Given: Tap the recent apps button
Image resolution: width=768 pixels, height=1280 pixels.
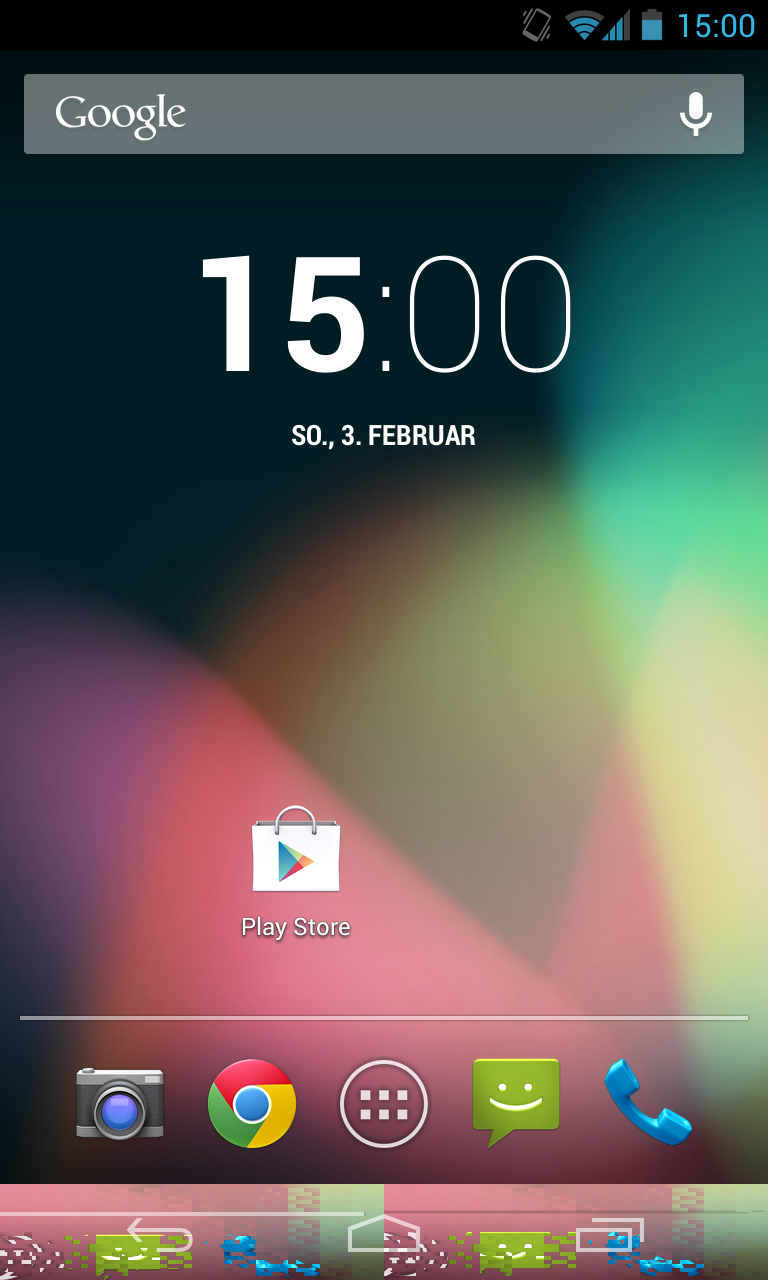Looking at the screenshot, I should pos(609,1234).
